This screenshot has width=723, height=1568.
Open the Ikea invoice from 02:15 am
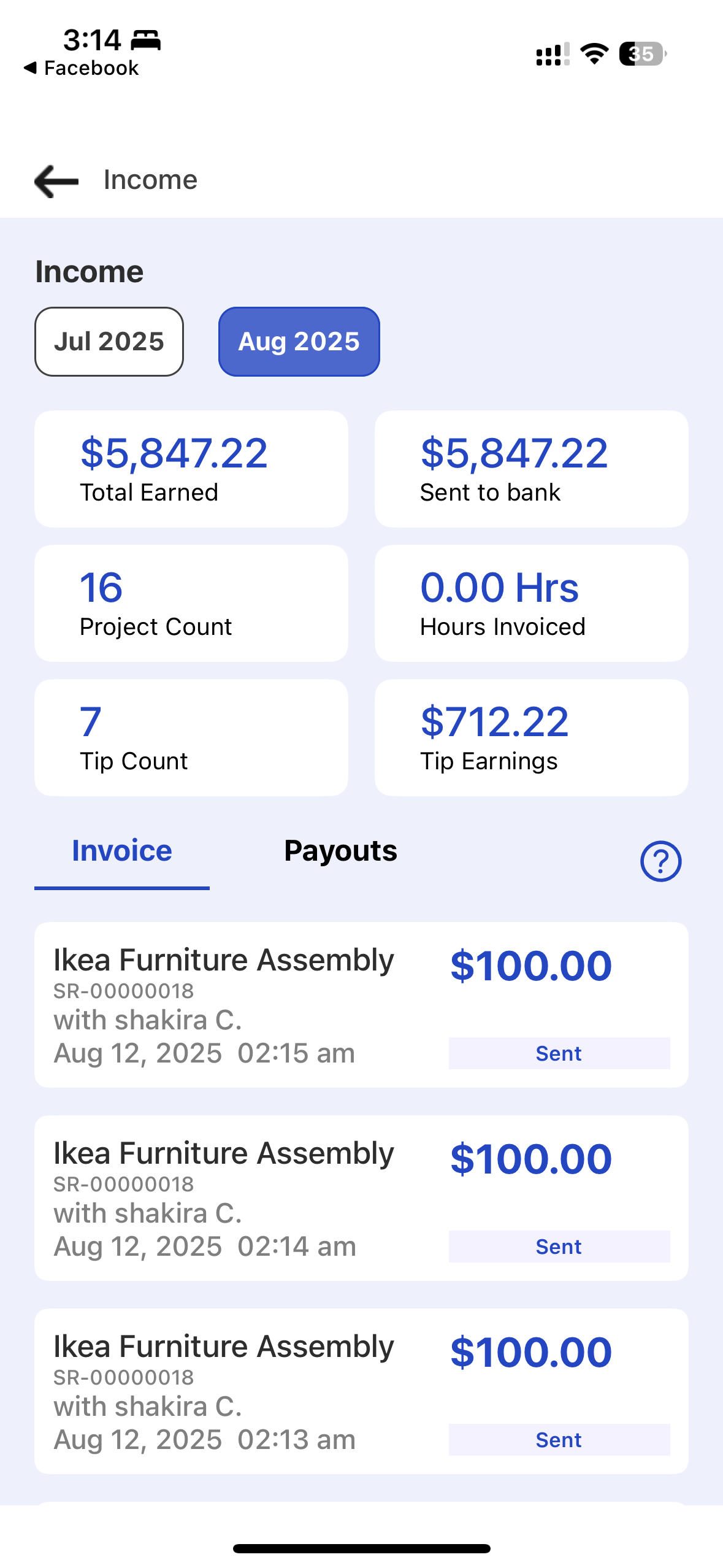[x=361, y=1004]
